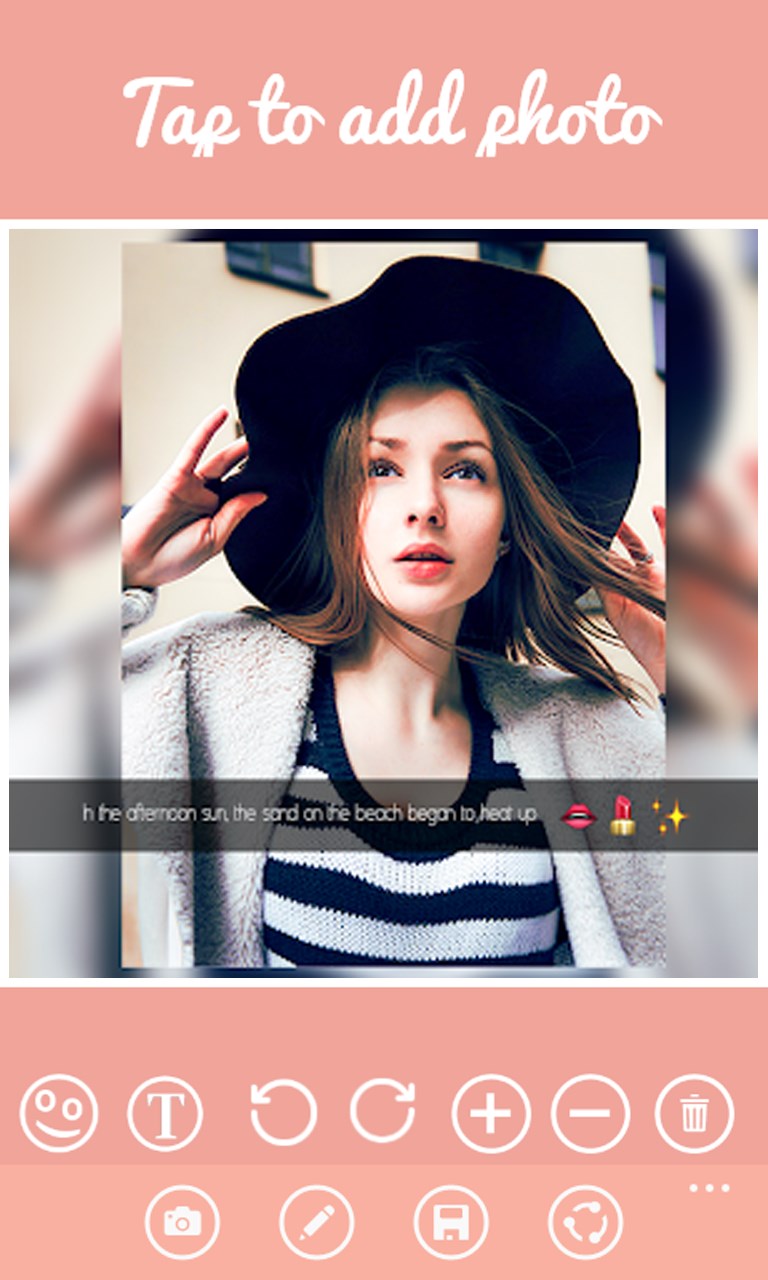The image size is (768, 1280).
Task: Shrink with the minus button
Action: coord(590,1113)
